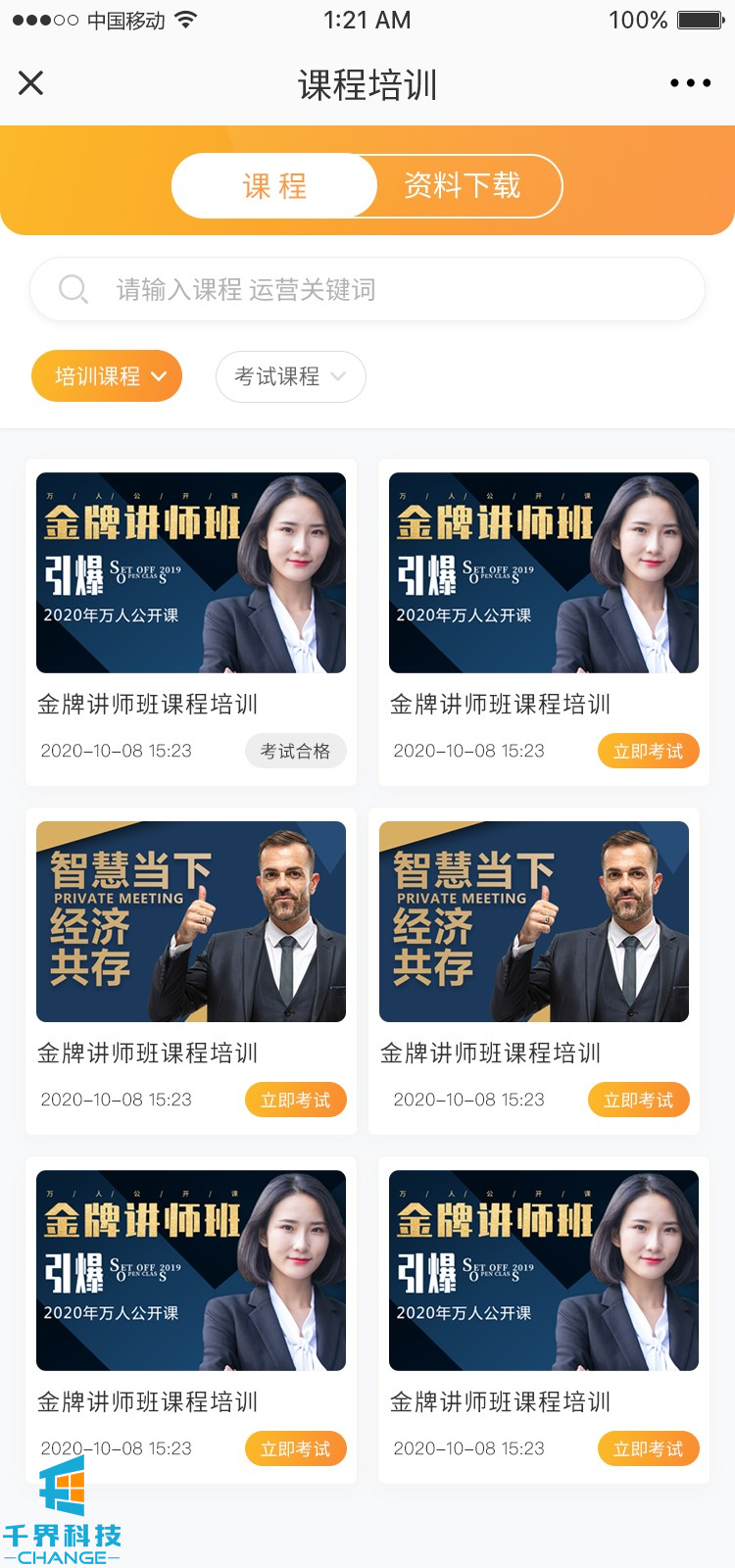Switch to the 资料下载 tab

(x=463, y=185)
